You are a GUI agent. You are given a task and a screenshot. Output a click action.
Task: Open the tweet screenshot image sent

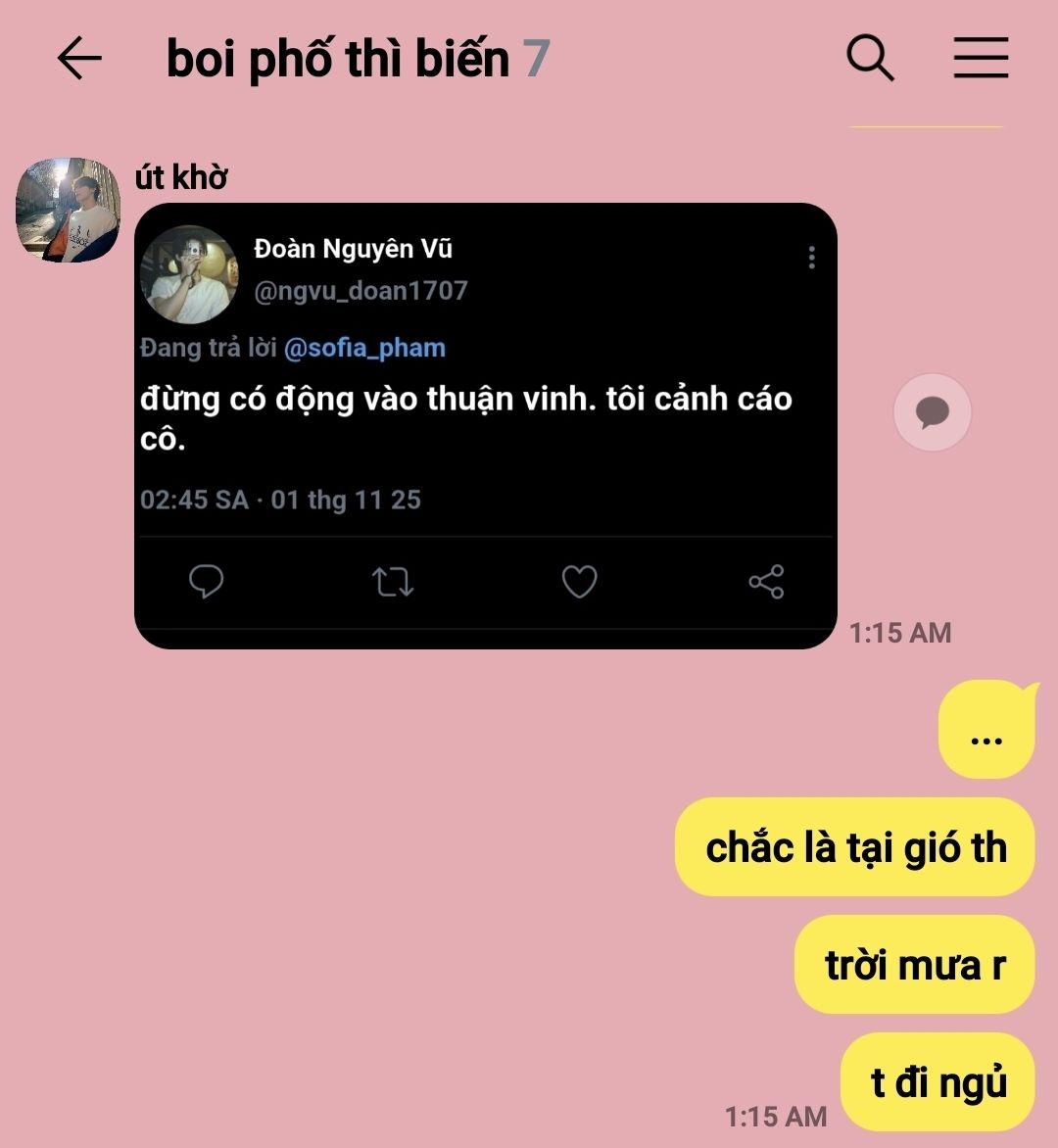[x=485, y=426]
